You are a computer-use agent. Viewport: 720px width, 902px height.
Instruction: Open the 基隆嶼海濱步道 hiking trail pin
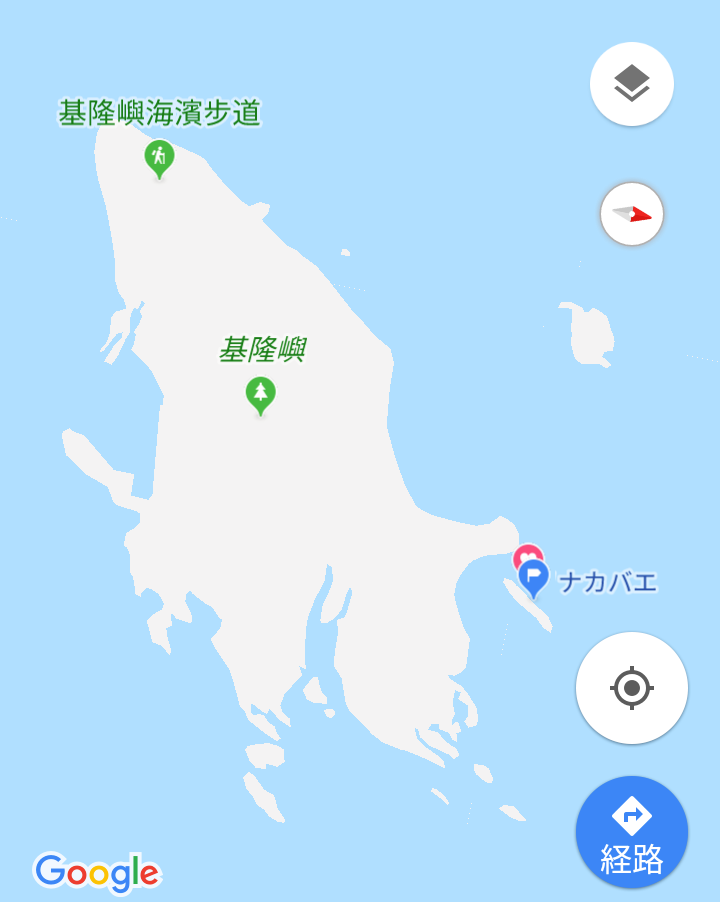[159, 157]
